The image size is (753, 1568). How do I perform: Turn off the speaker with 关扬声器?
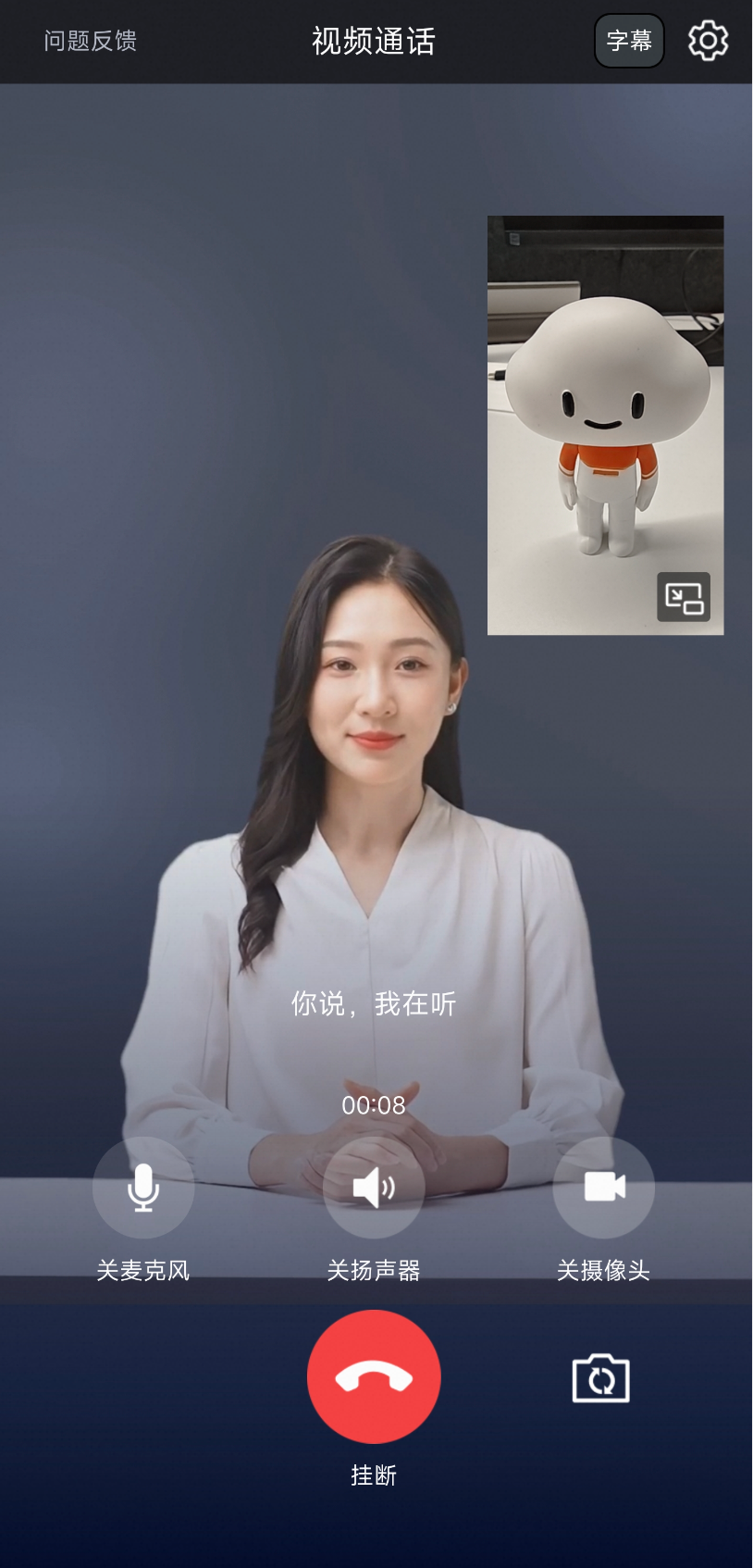click(374, 1188)
